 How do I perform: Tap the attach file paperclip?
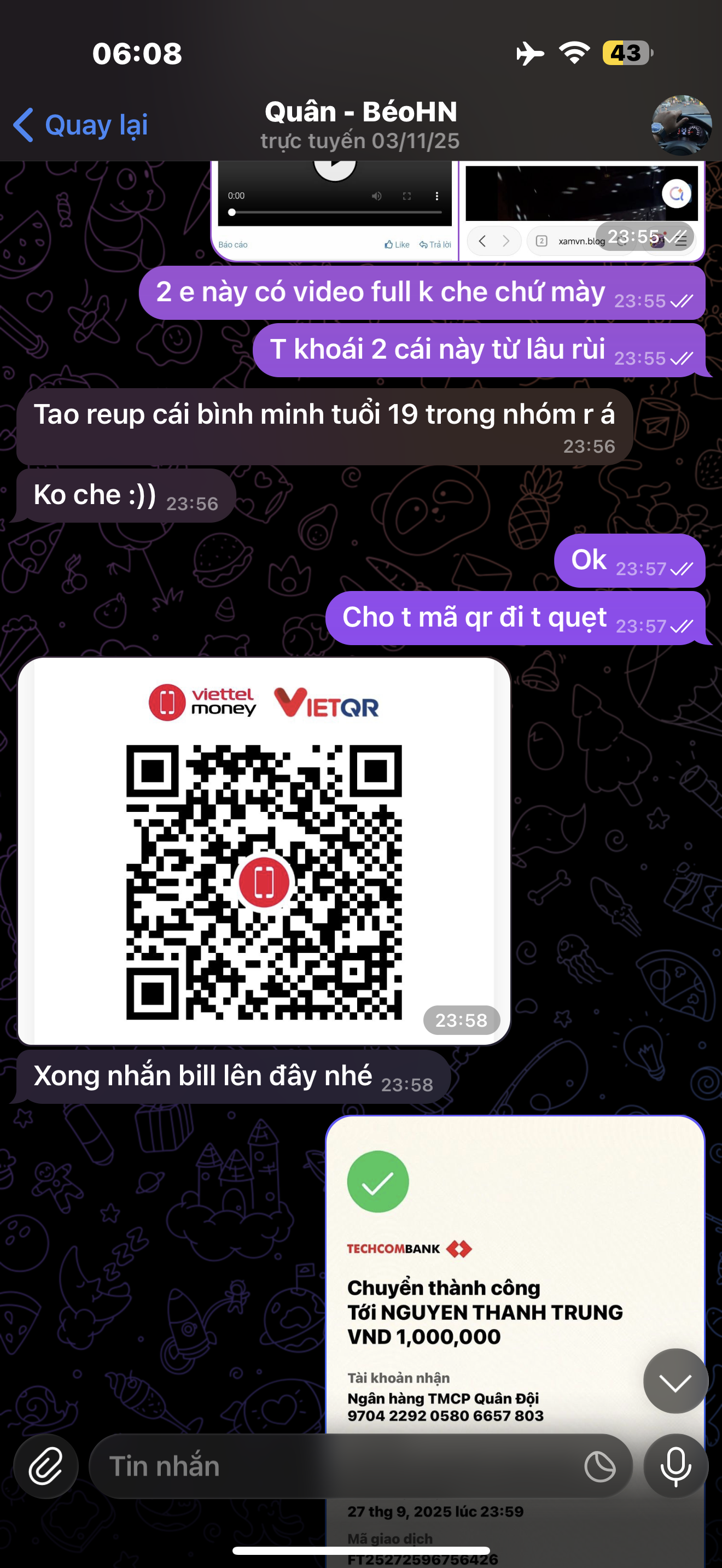(x=46, y=1466)
